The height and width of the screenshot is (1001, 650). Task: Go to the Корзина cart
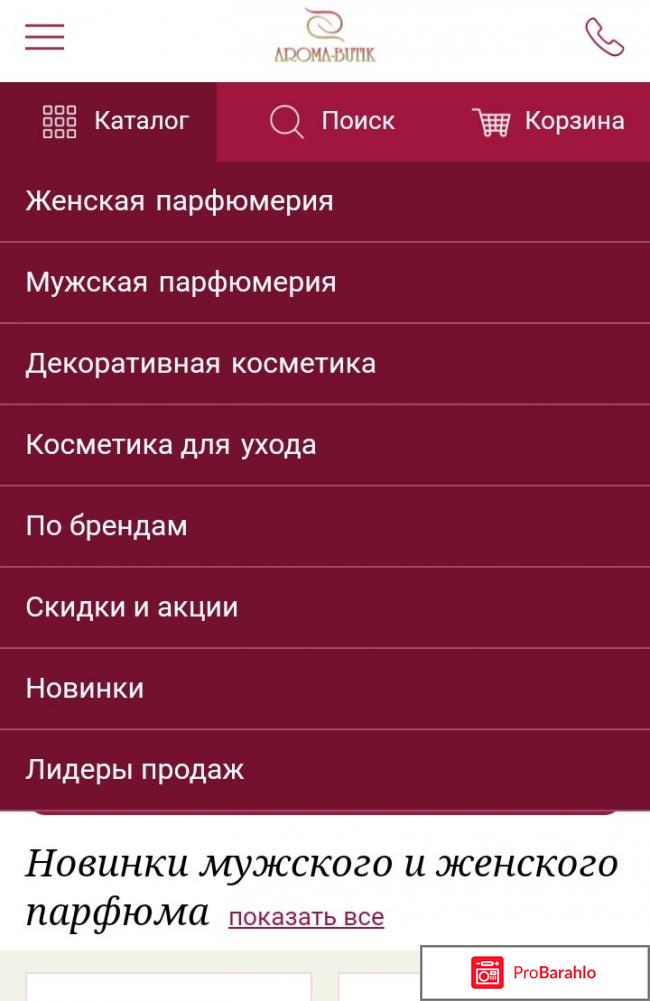pyautogui.click(x=548, y=121)
